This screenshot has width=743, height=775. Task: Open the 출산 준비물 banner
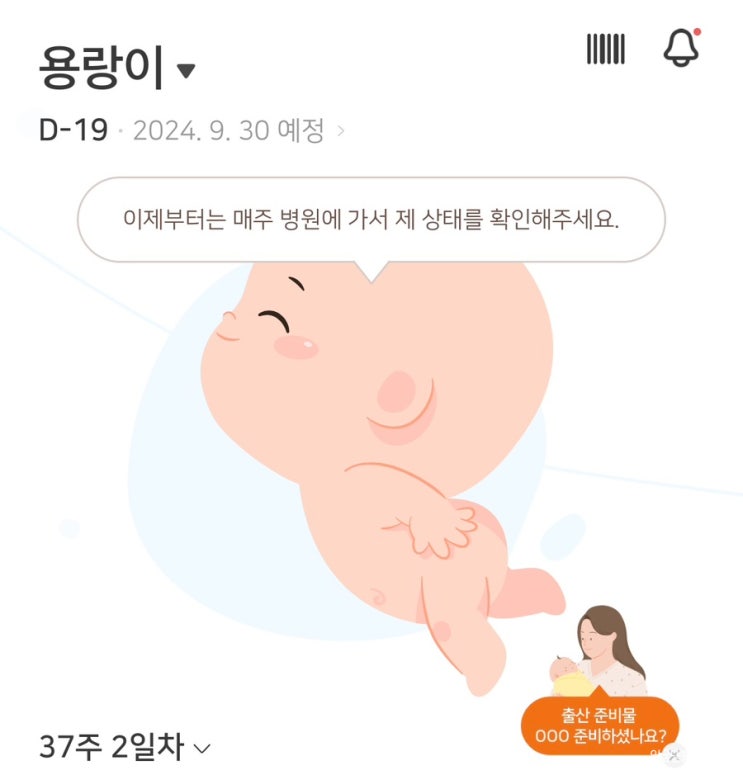point(599,729)
